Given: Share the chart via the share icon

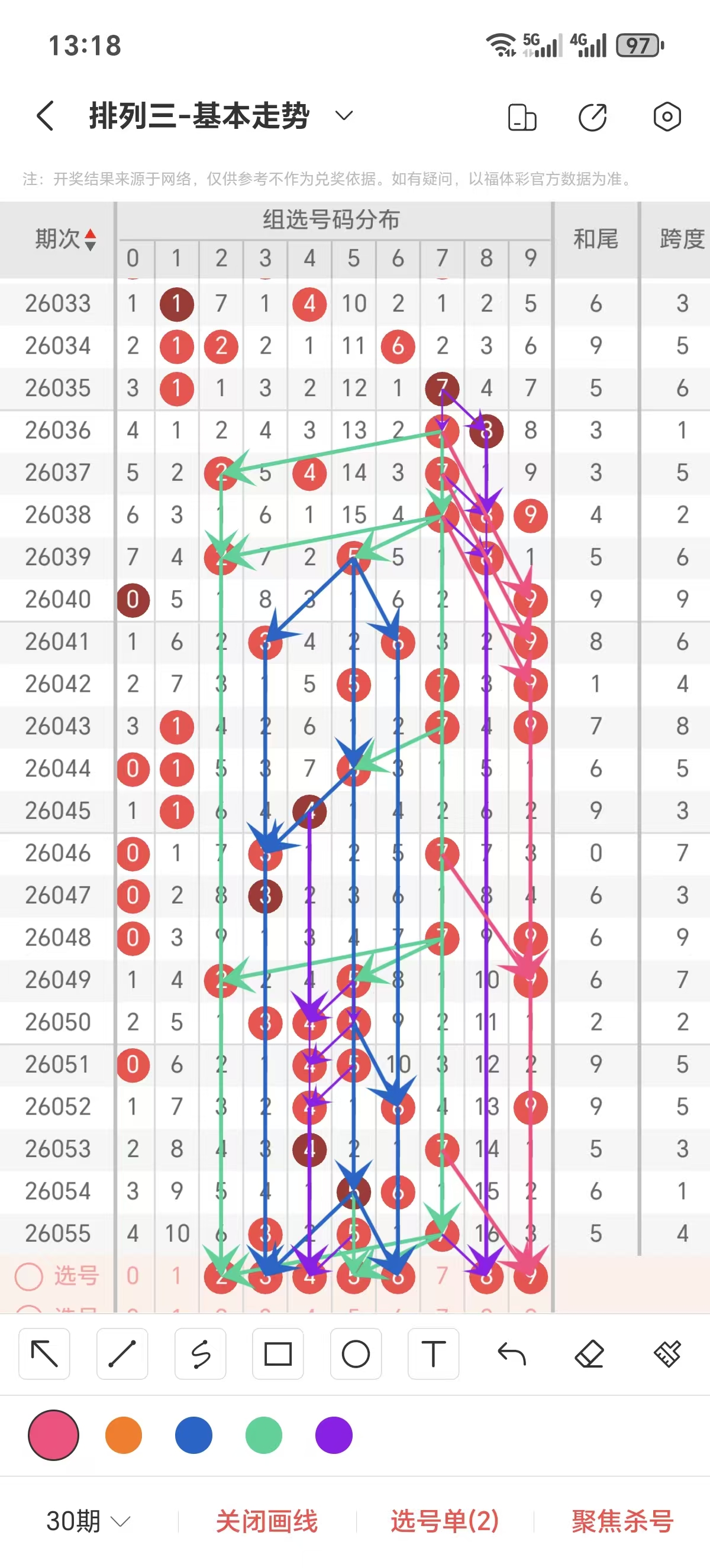Looking at the screenshot, I should point(592,118).
